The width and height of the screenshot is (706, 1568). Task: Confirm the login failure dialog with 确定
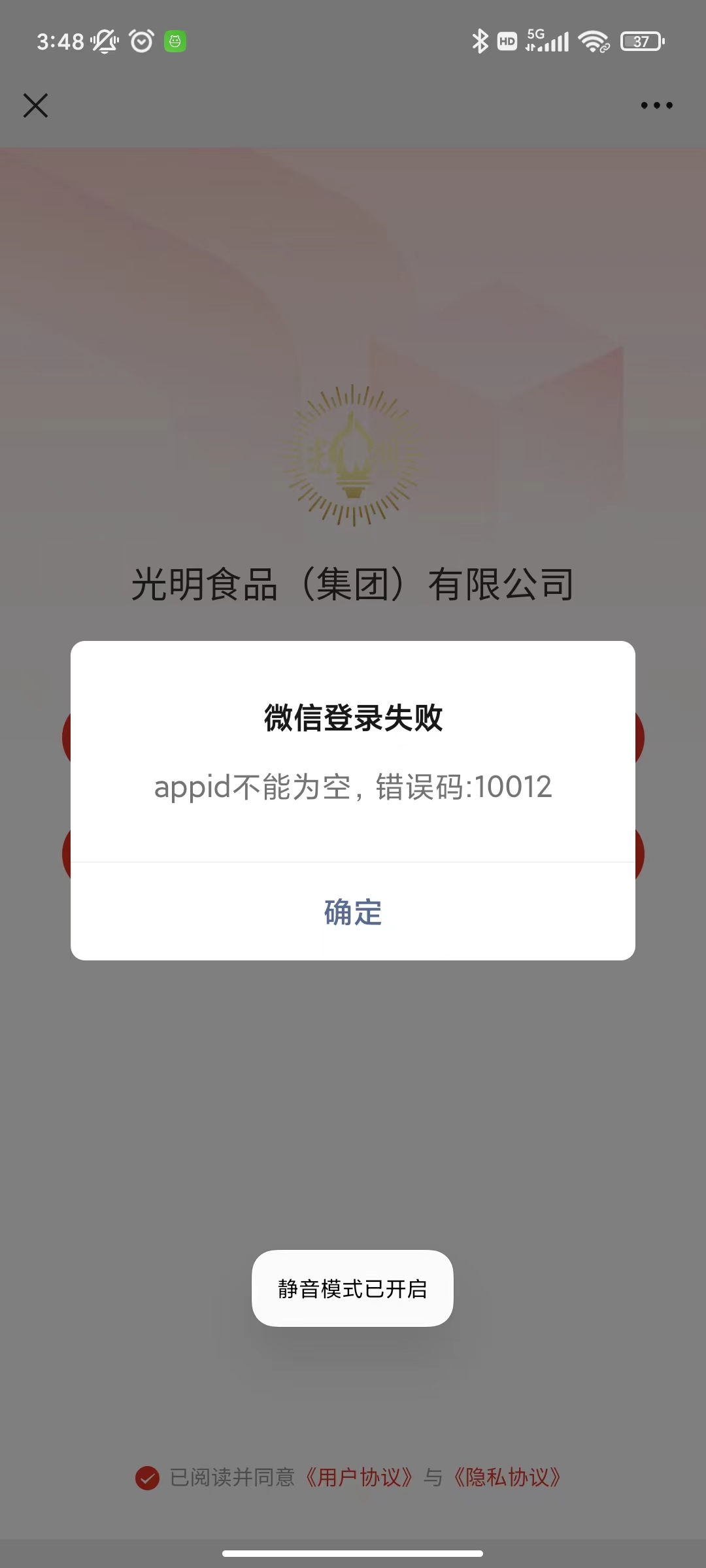(x=353, y=912)
